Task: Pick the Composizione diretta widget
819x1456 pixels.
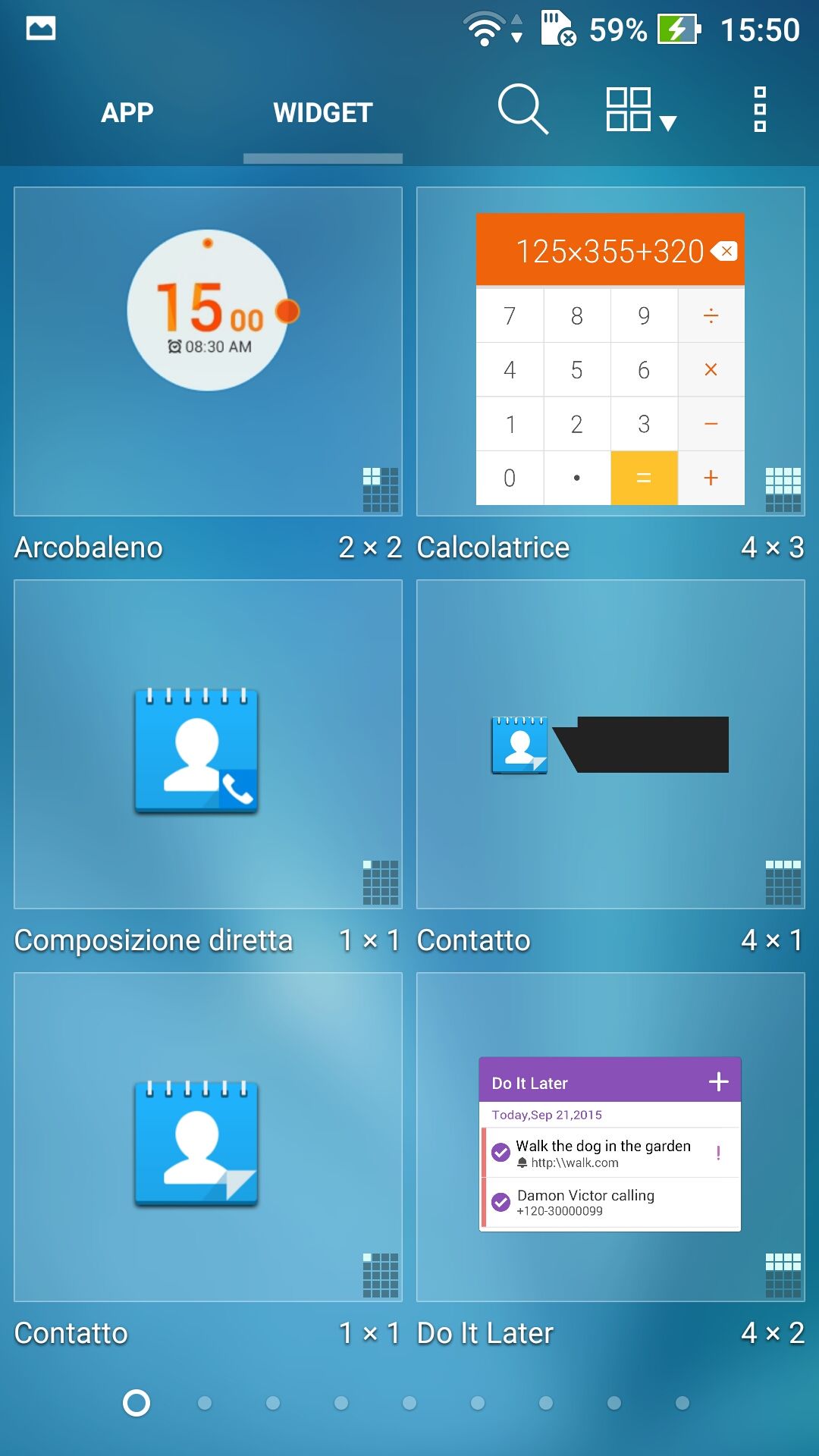Action: click(208, 744)
